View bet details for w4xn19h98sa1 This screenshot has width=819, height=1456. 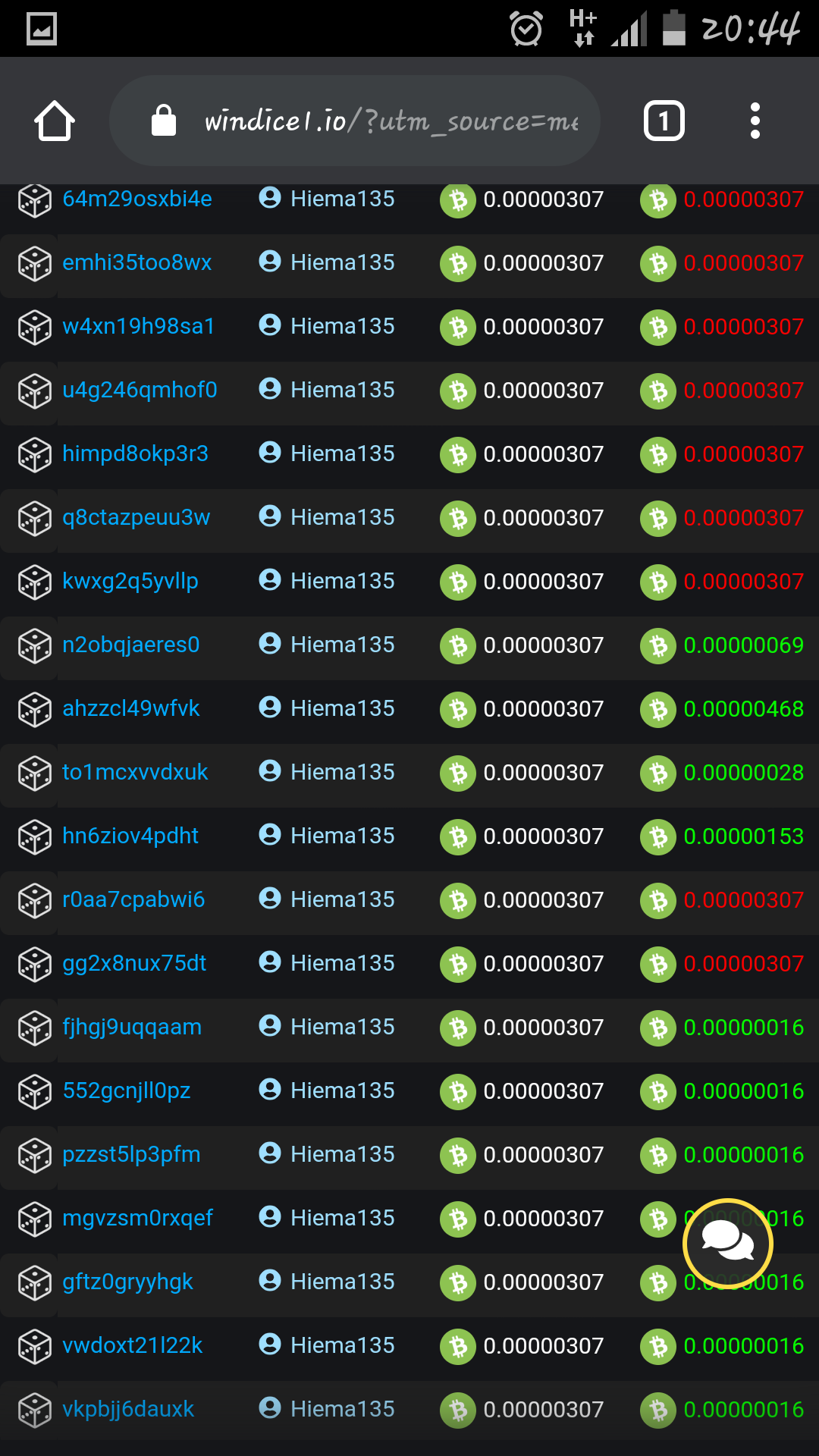pyautogui.click(x=138, y=327)
